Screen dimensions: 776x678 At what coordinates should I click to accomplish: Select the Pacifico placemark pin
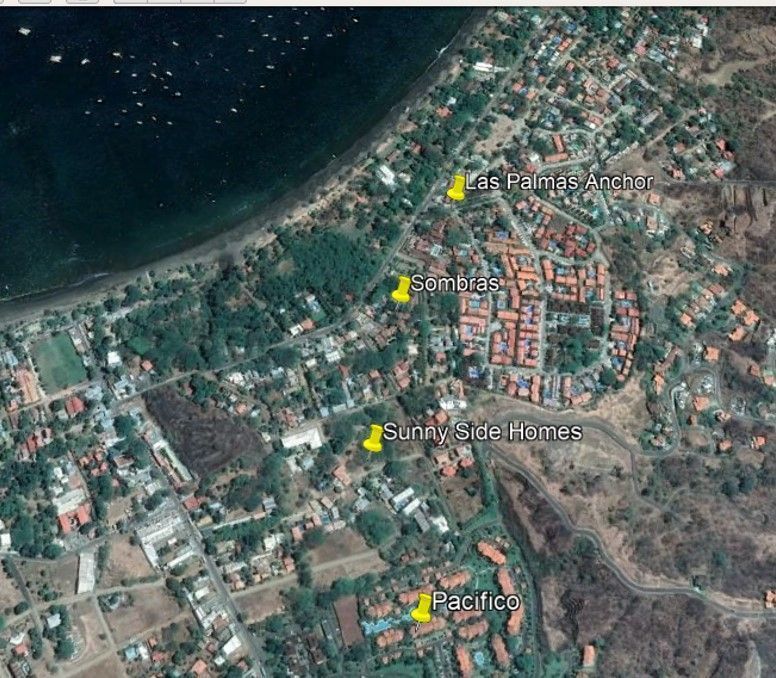tap(422, 606)
